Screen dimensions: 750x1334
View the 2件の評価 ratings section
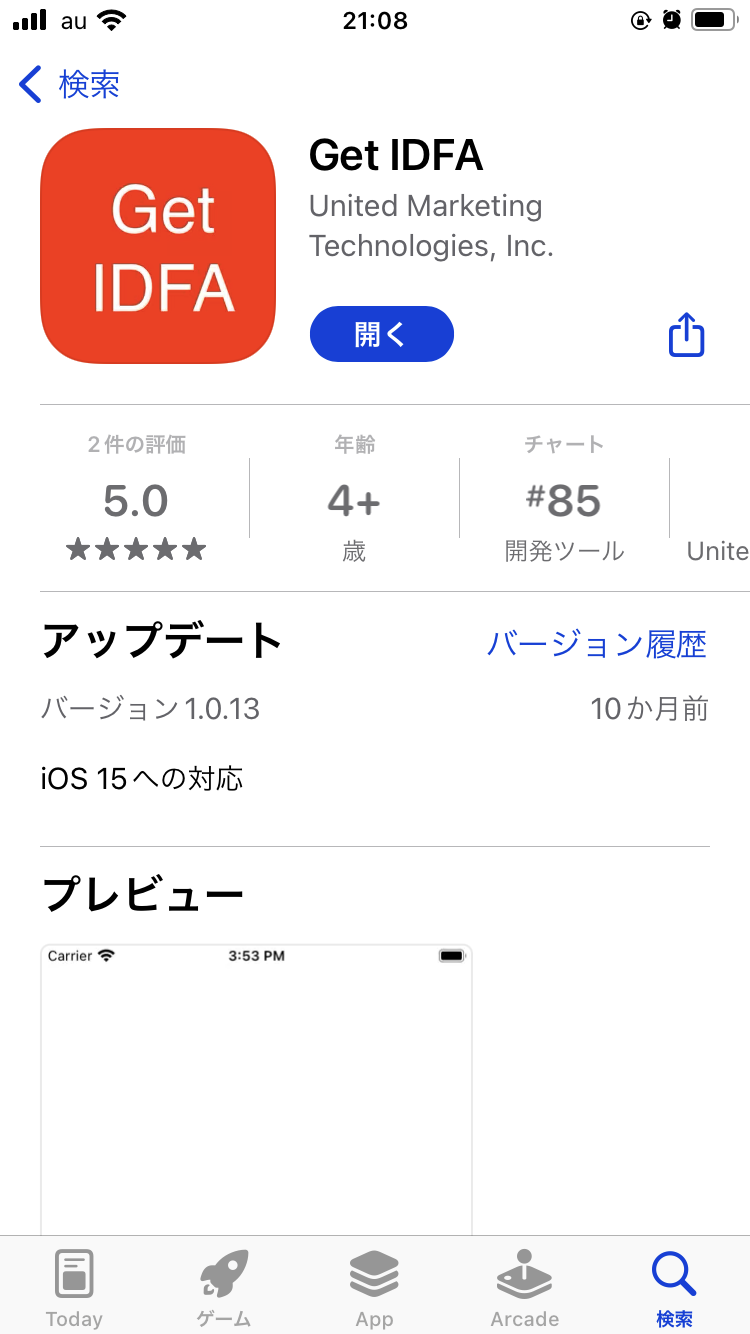pyautogui.click(x=136, y=500)
